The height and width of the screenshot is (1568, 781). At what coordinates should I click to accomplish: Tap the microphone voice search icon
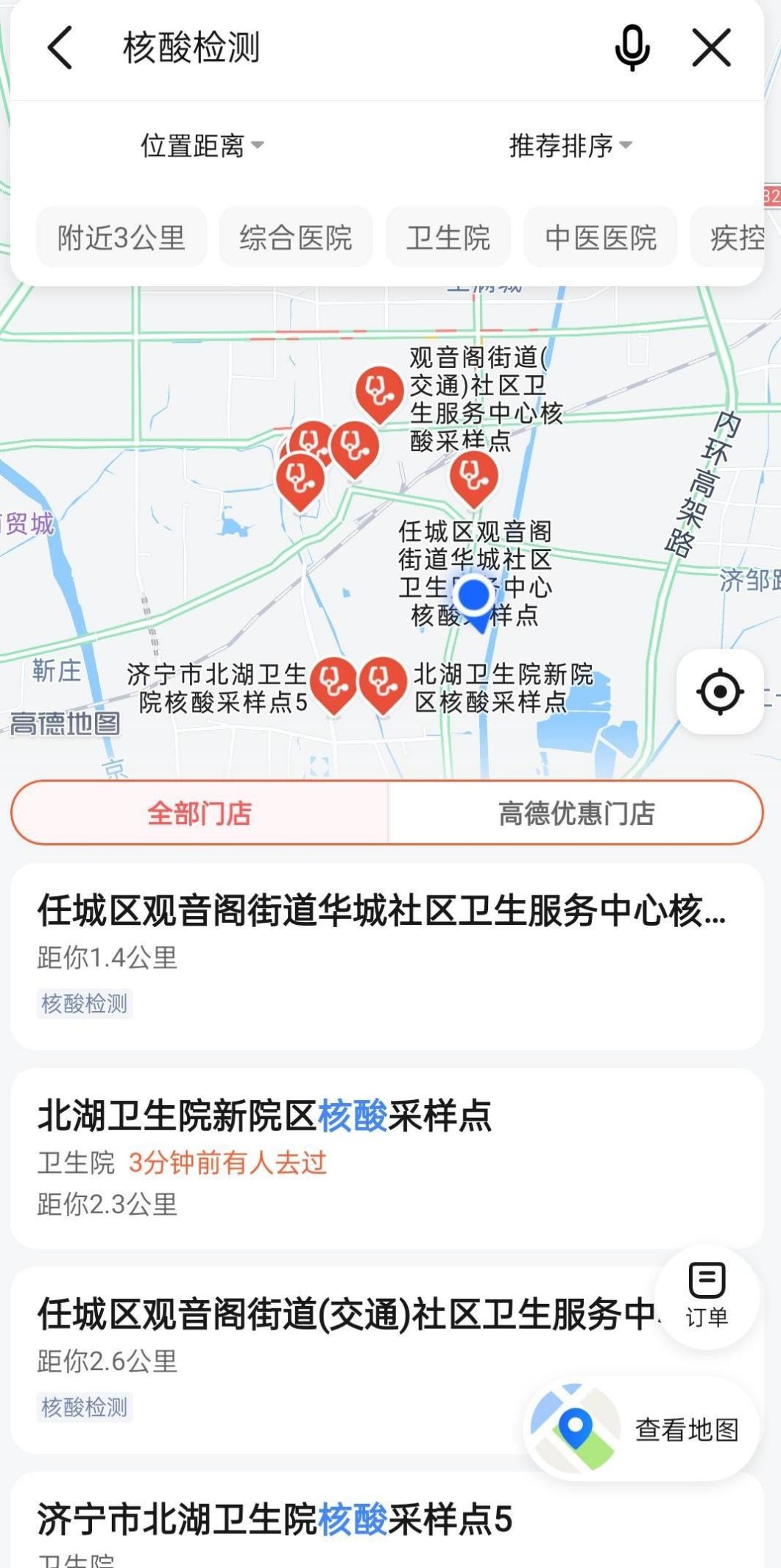633,48
